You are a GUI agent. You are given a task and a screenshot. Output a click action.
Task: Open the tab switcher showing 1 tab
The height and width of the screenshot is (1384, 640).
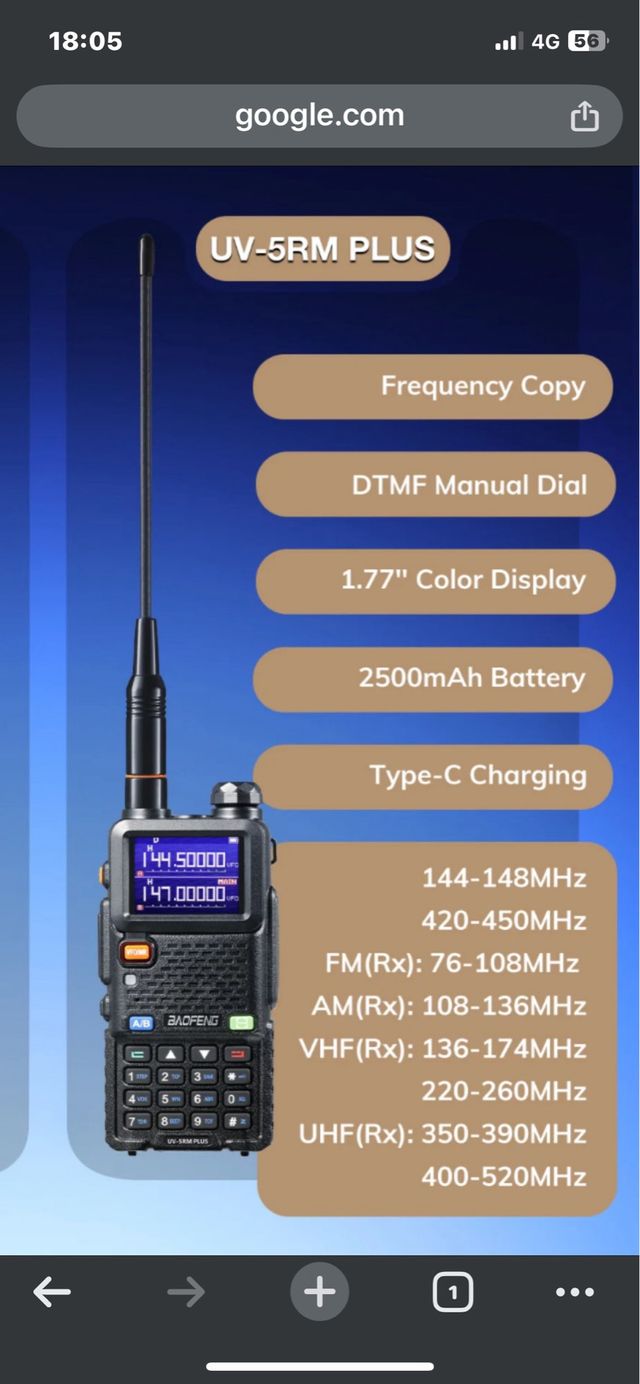[452, 1293]
